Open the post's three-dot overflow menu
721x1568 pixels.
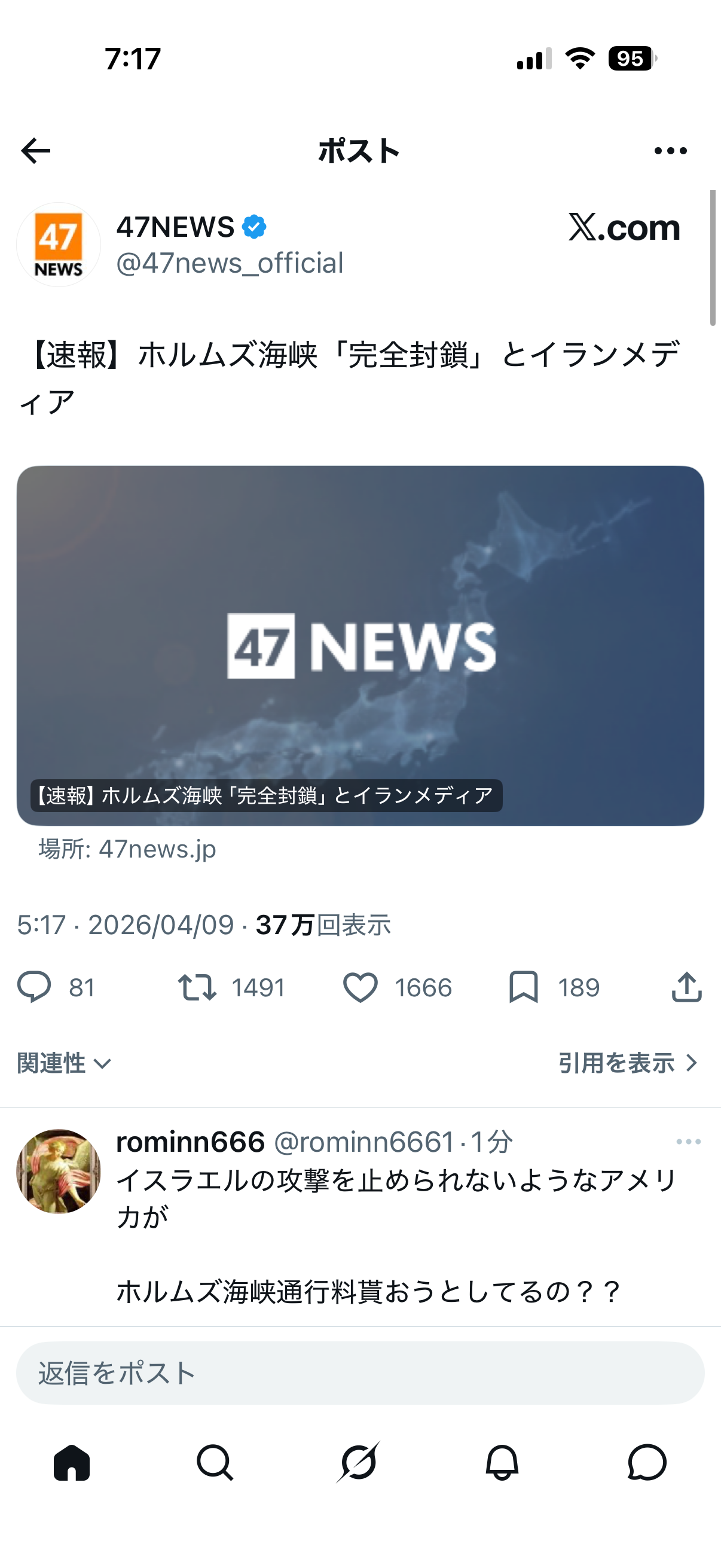tap(671, 151)
